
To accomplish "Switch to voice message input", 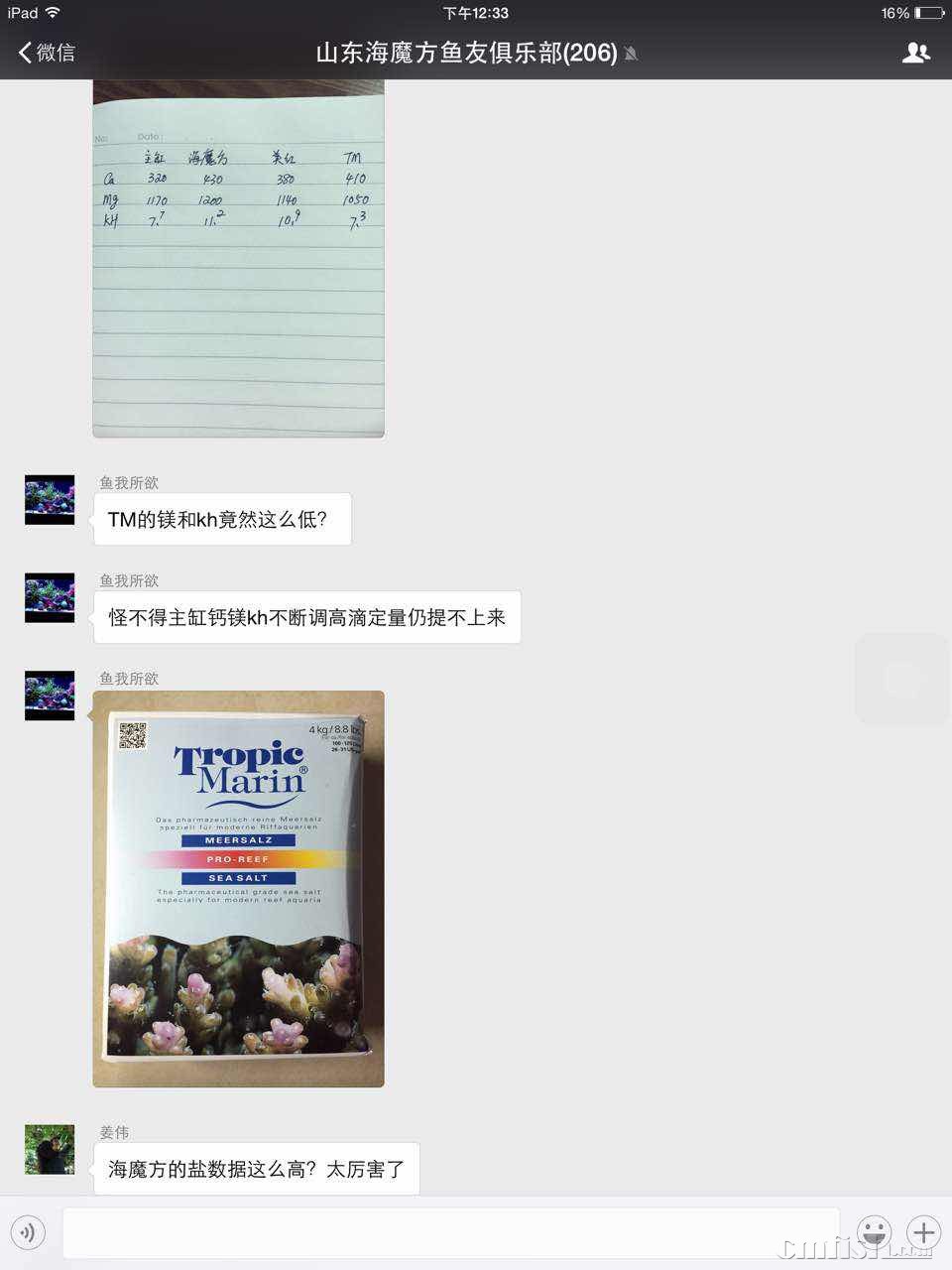I will tap(28, 1232).
